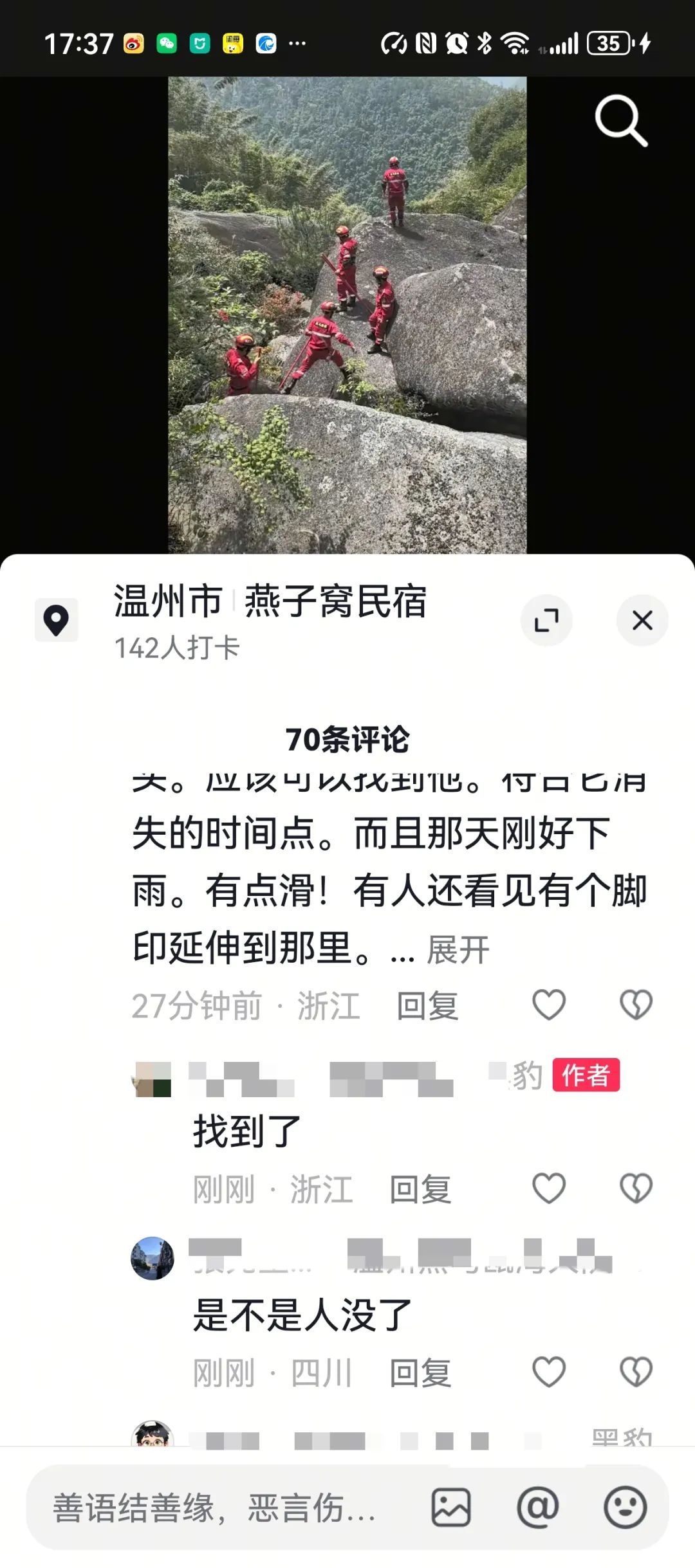Mention someone with the @ icon
Image resolution: width=695 pixels, height=1568 pixels.
(x=538, y=1508)
